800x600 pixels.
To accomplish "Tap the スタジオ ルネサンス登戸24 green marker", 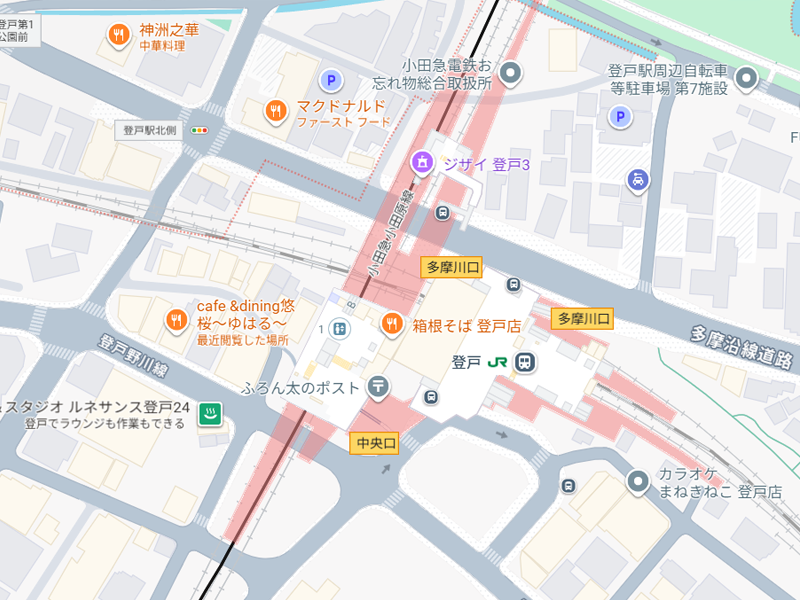I will pos(210,414).
